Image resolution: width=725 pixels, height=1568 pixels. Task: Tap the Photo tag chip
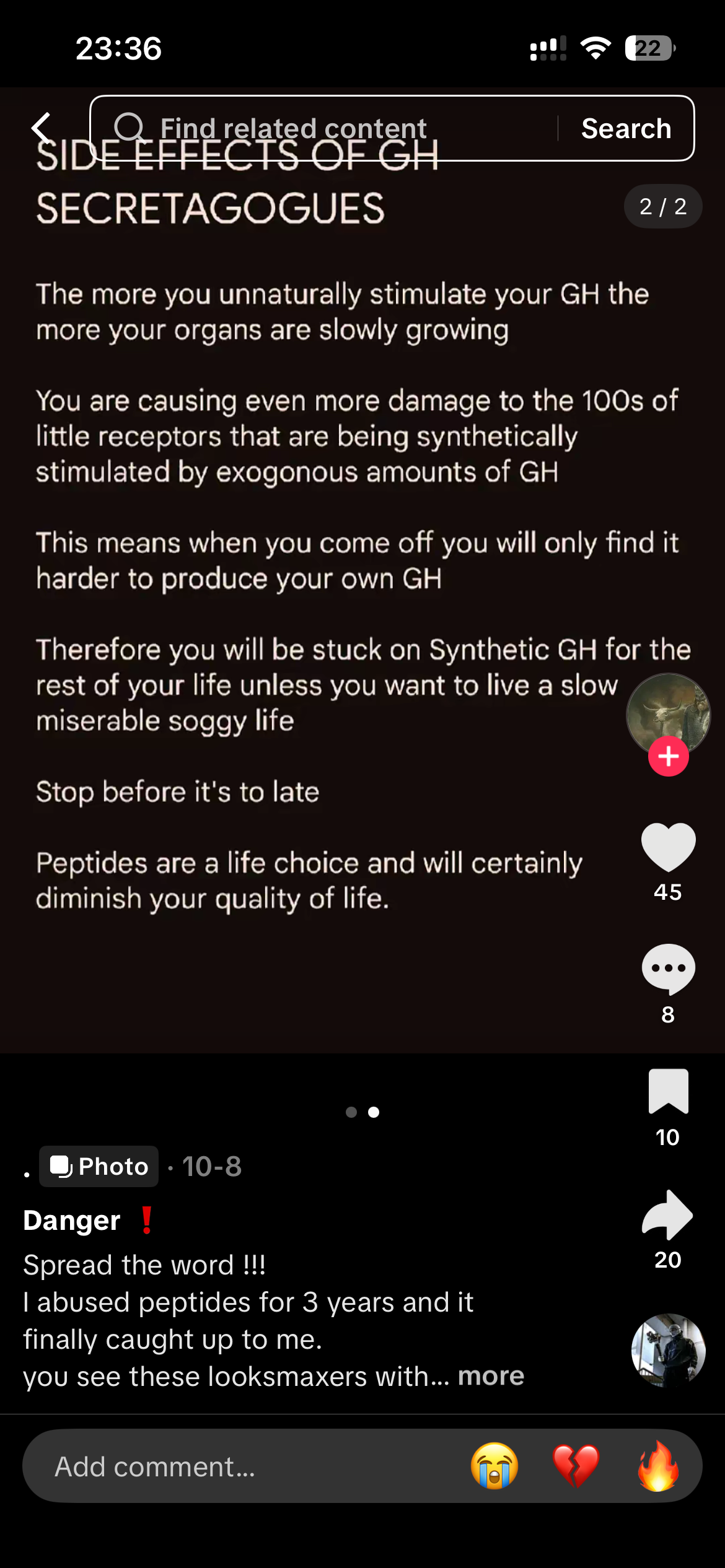click(x=99, y=1166)
